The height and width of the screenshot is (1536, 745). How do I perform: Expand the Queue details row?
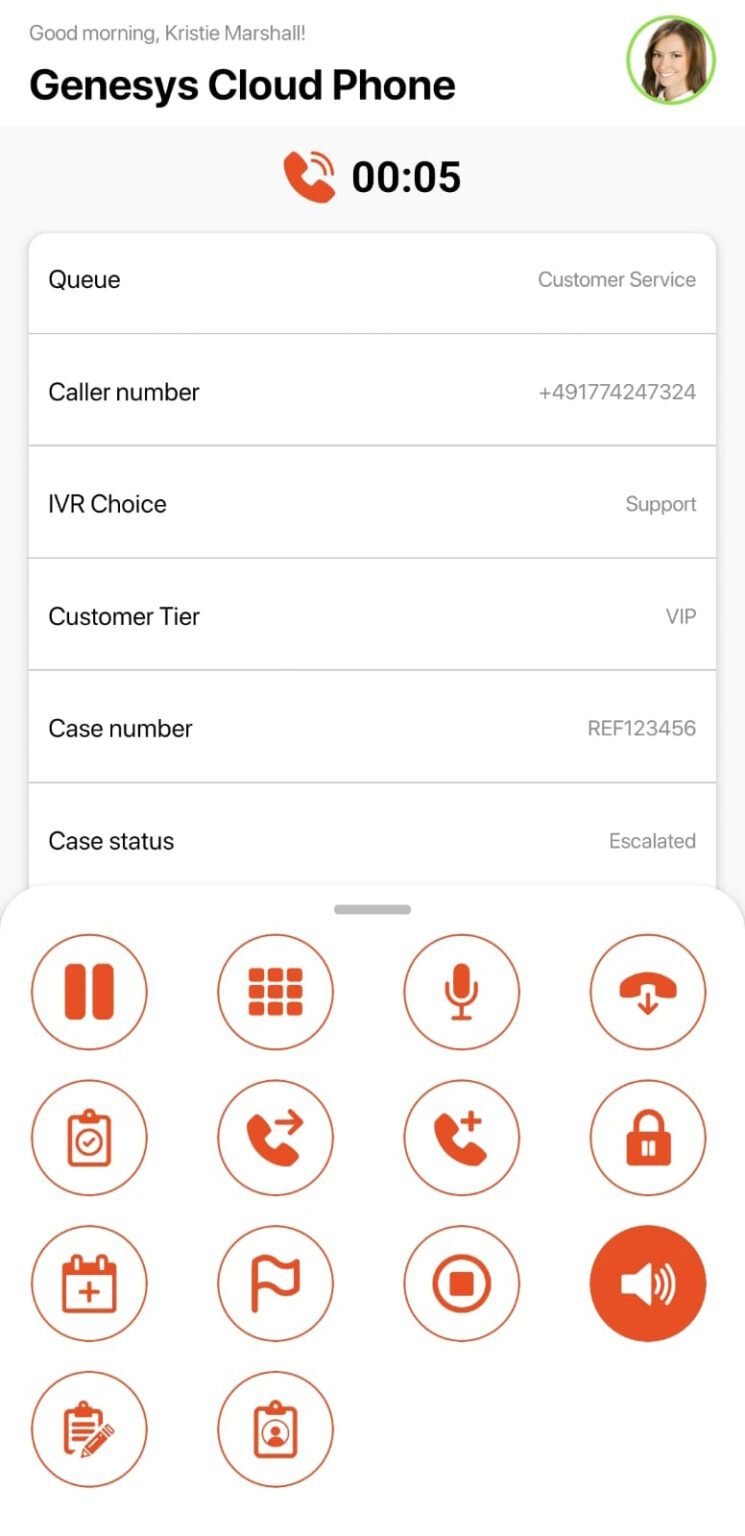coord(372,280)
